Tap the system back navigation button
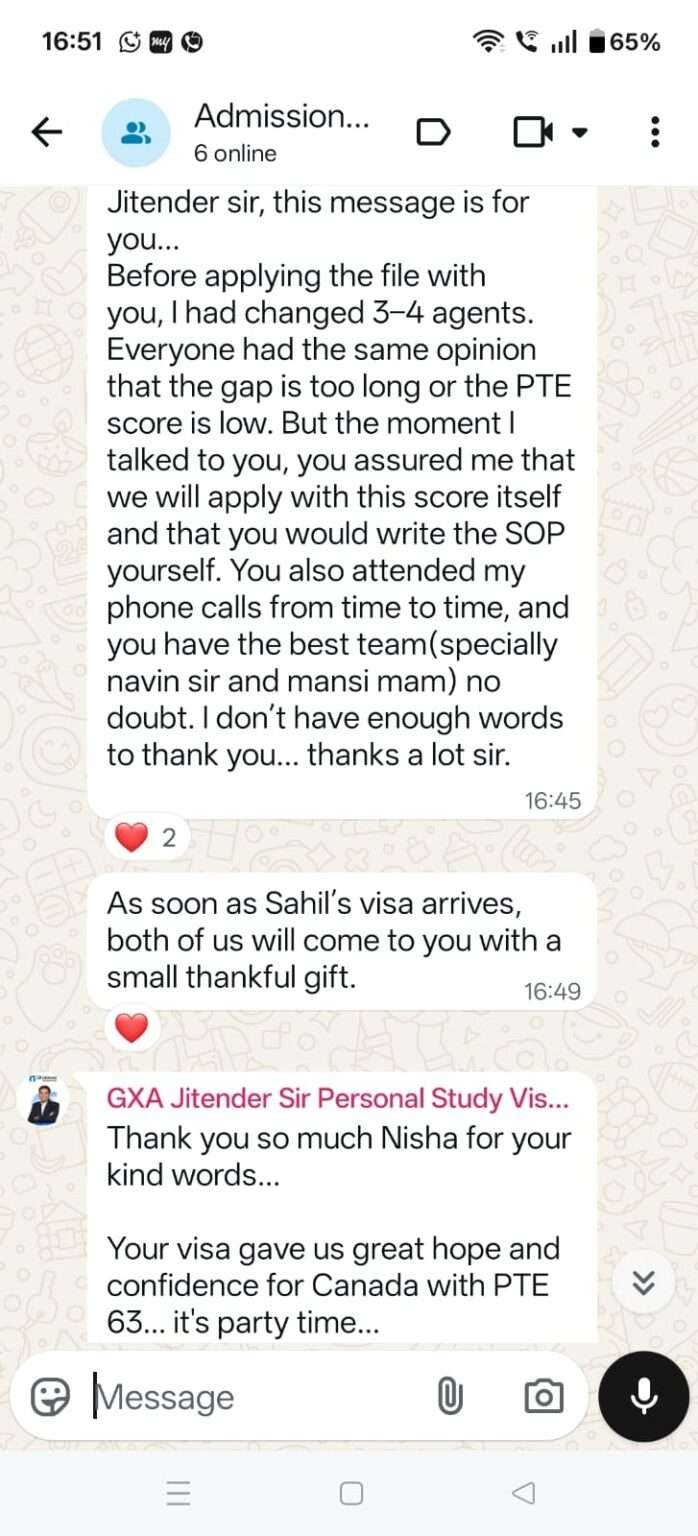This screenshot has height=1536, width=698. [523, 1493]
